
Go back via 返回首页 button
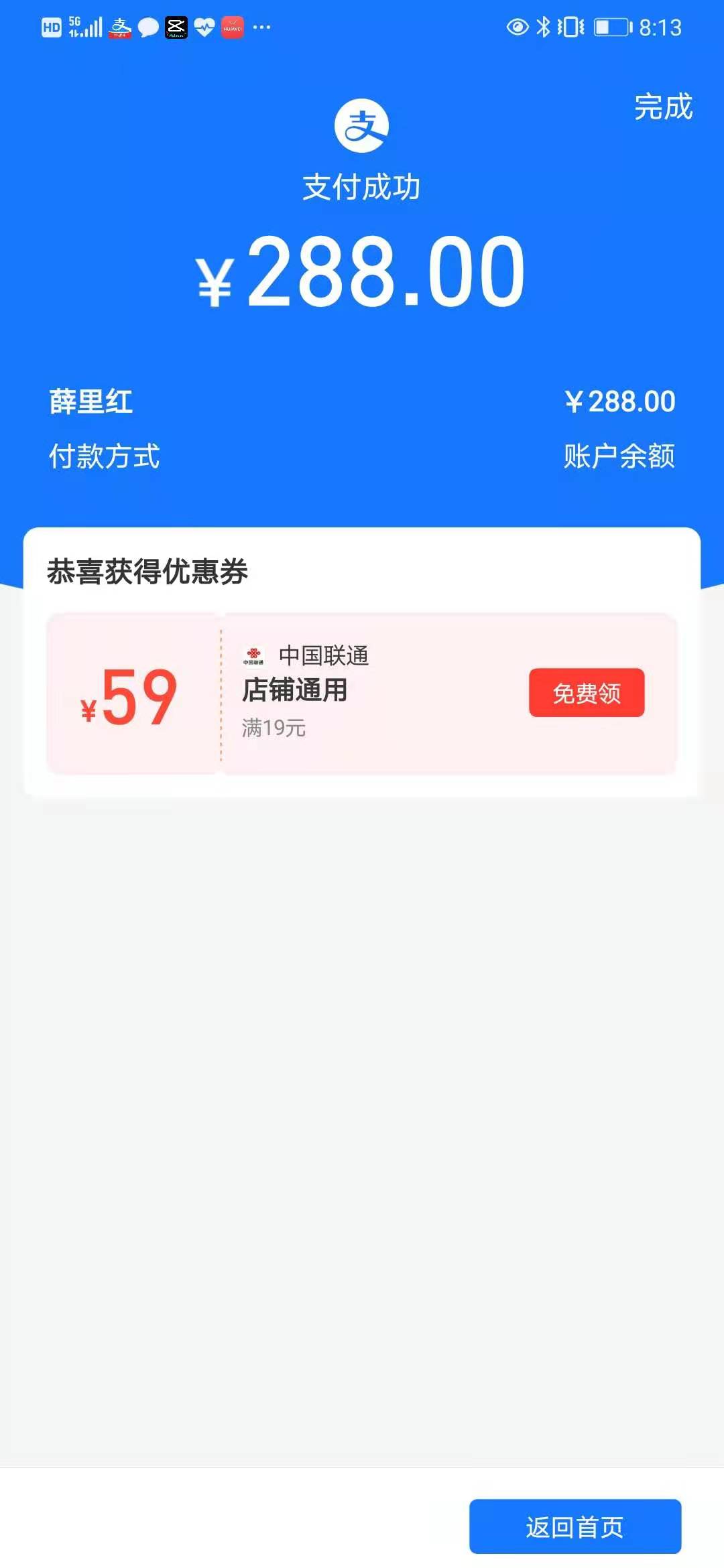coord(575,1527)
